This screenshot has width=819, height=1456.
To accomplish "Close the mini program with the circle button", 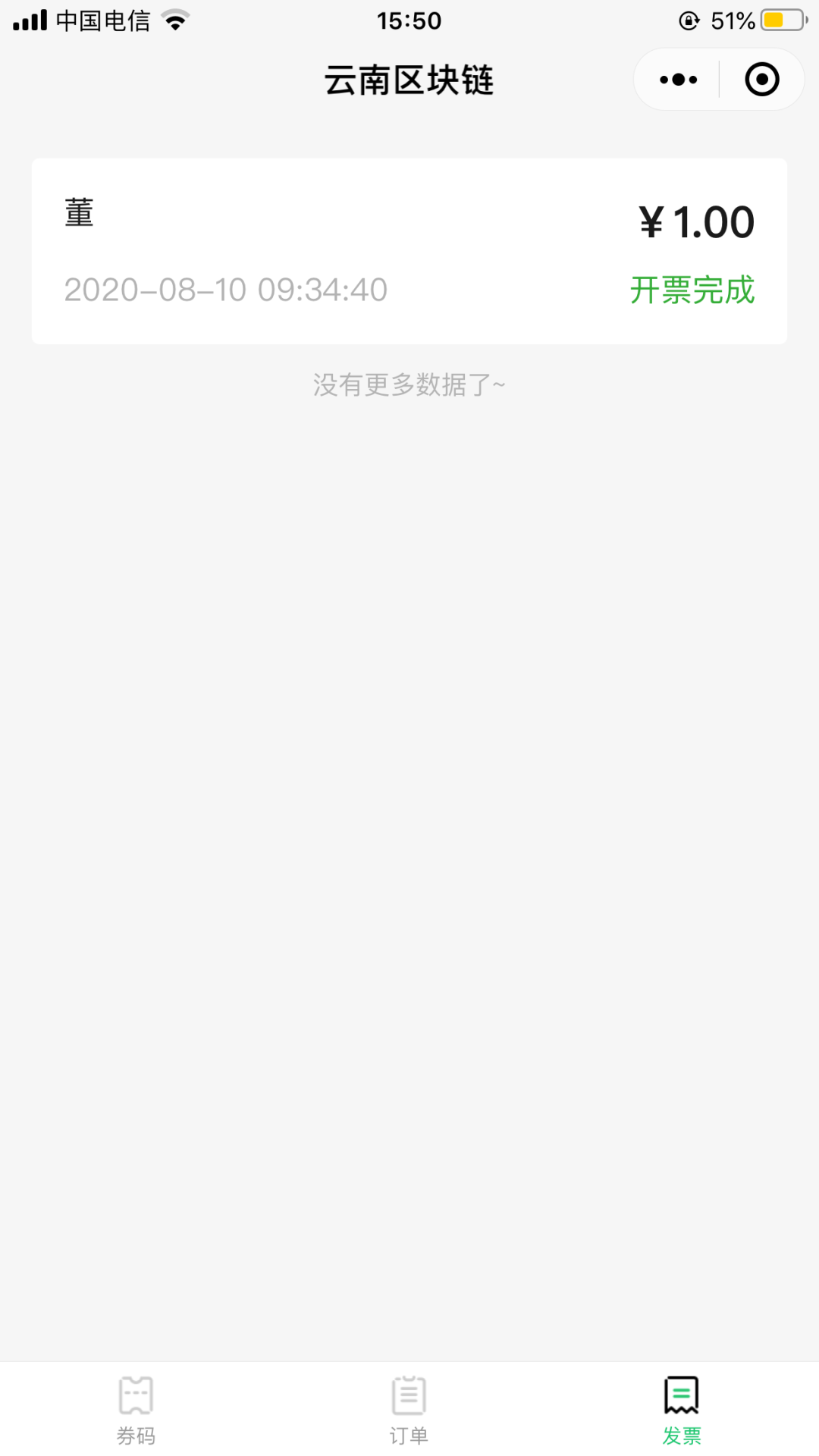I will click(762, 80).
